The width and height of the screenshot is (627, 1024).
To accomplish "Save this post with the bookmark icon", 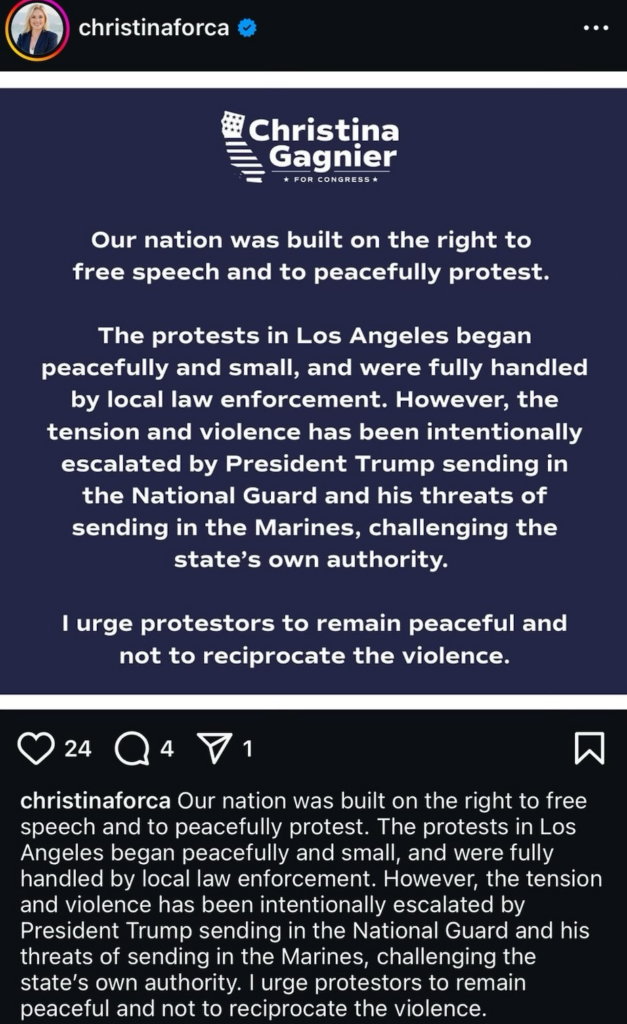I will point(589,748).
